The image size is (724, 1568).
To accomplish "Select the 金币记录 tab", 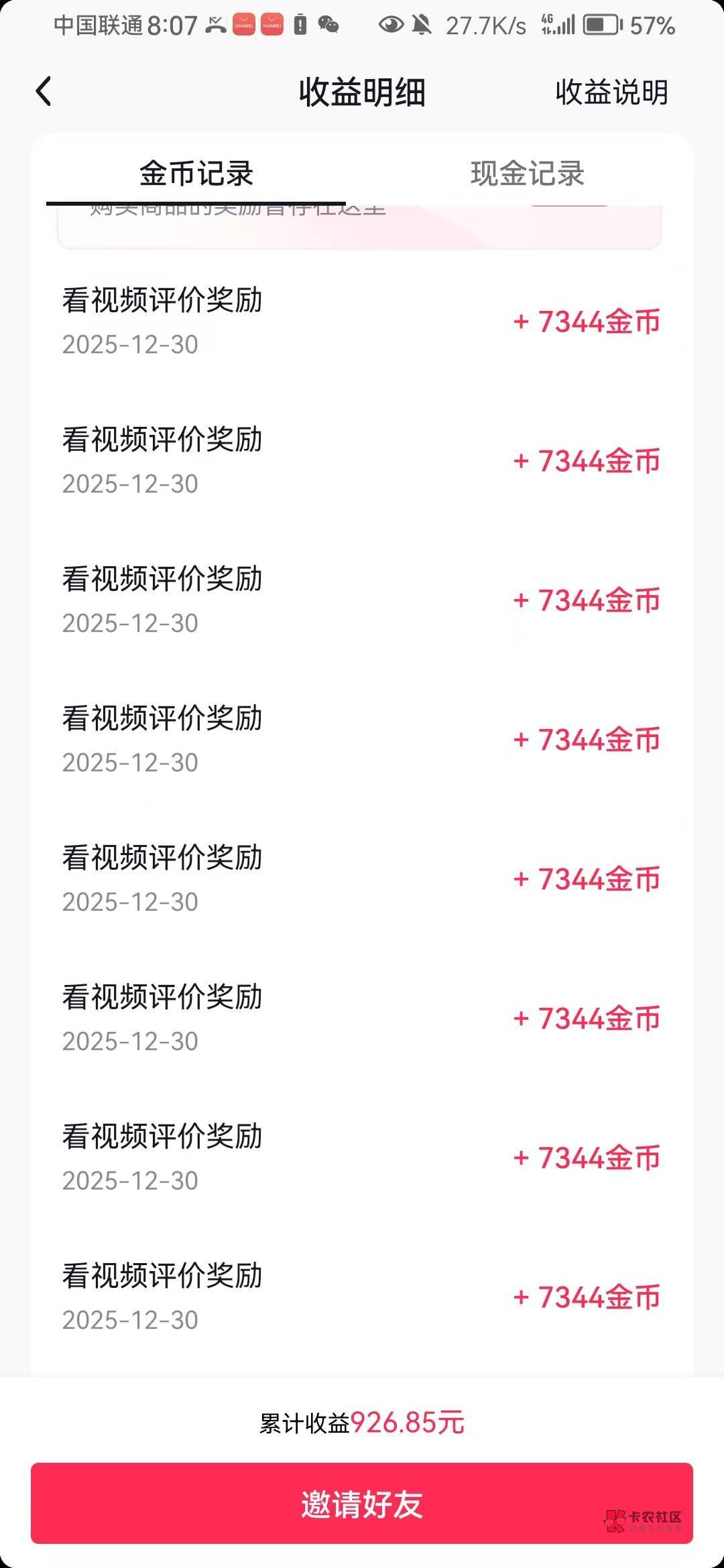I will pyautogui.click(x=196, y=174).
